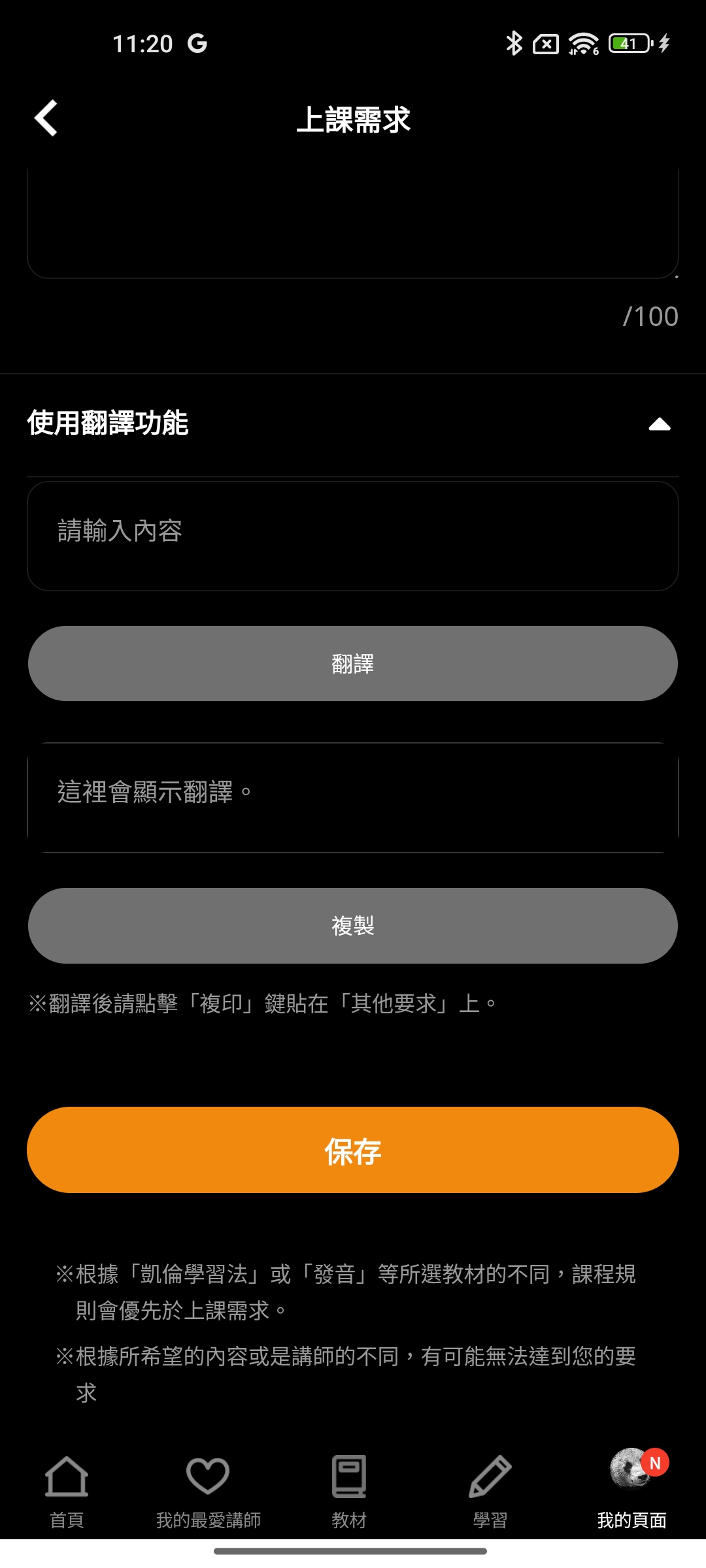Go back from the 上課需求 page
Screen dimensions: 706x1568
point(46,118)
